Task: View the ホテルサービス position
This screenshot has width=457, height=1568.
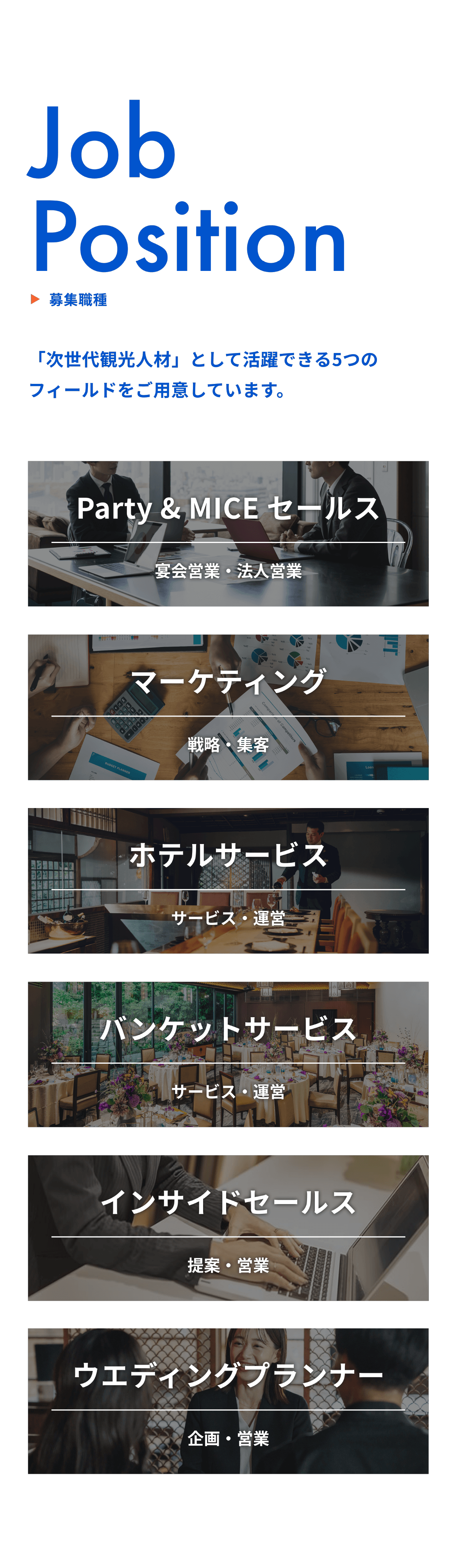Action: [228, 880]
